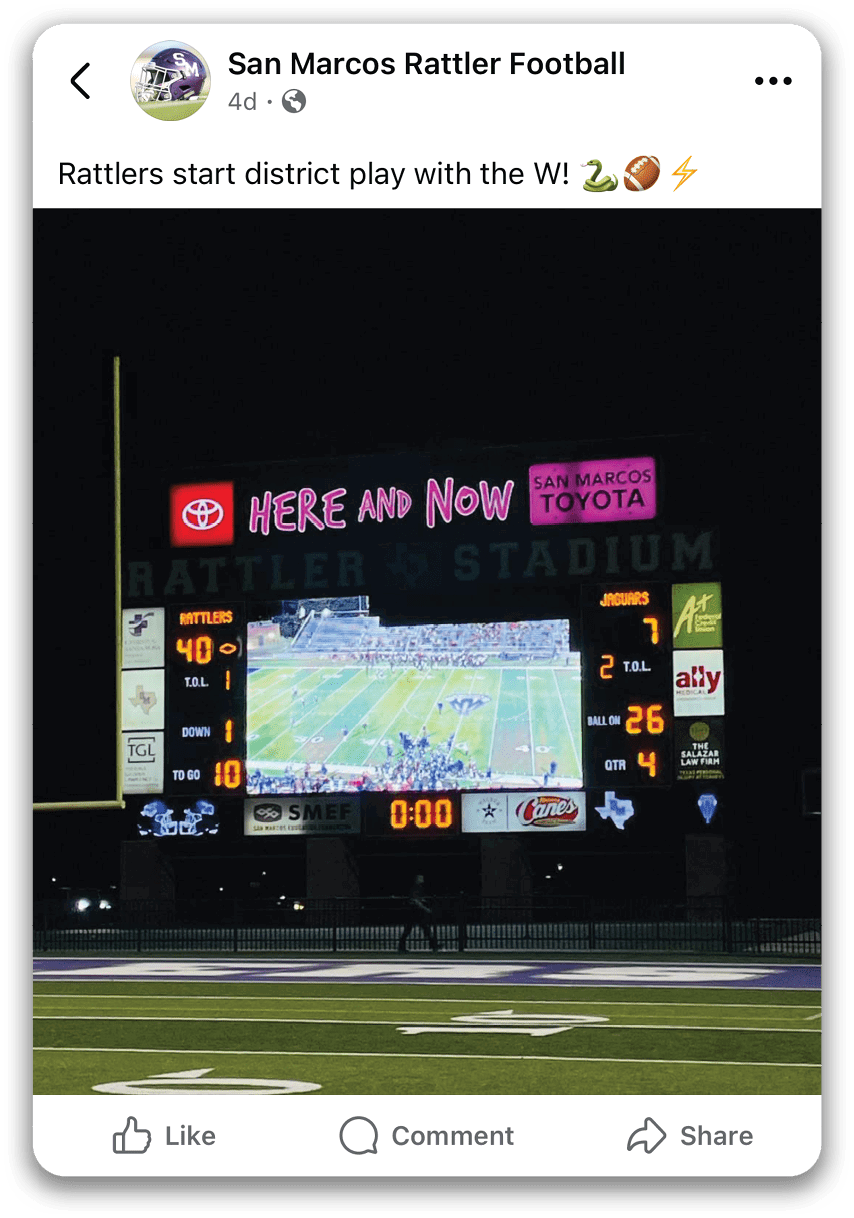View the scoreboard photo full screen
Viewport: 854px width, 1218px height.
427,650
